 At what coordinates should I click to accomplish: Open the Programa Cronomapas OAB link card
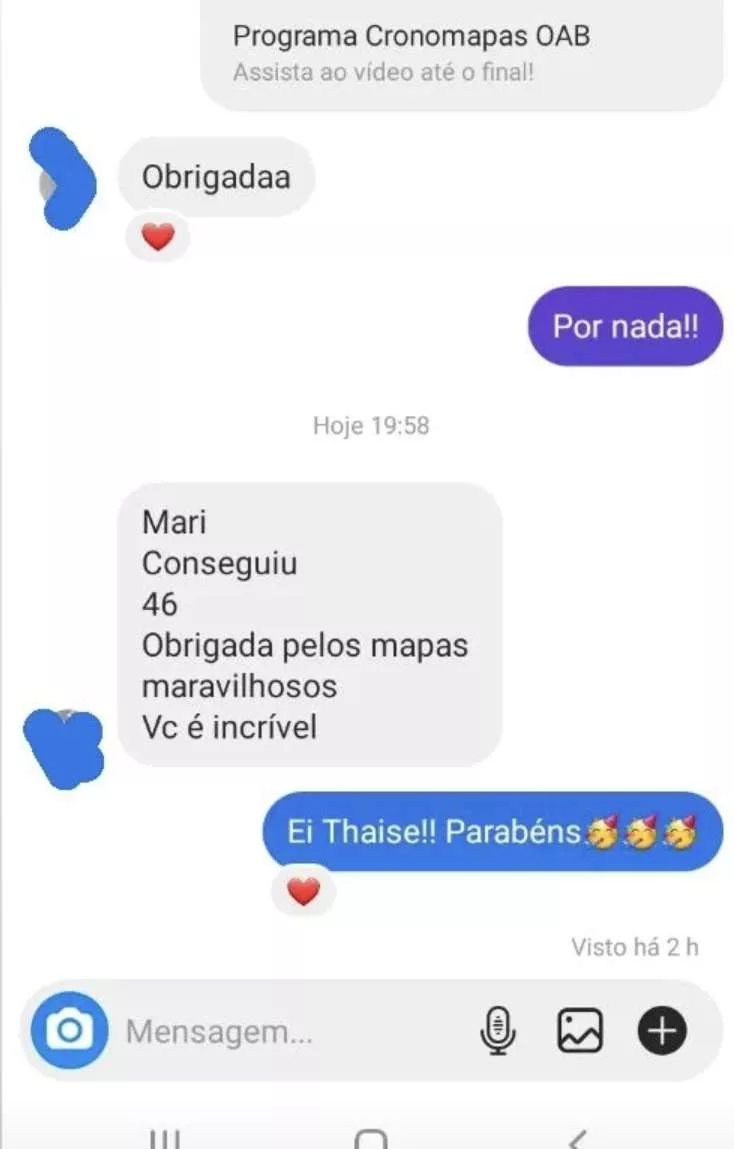[x=460, y=52]
